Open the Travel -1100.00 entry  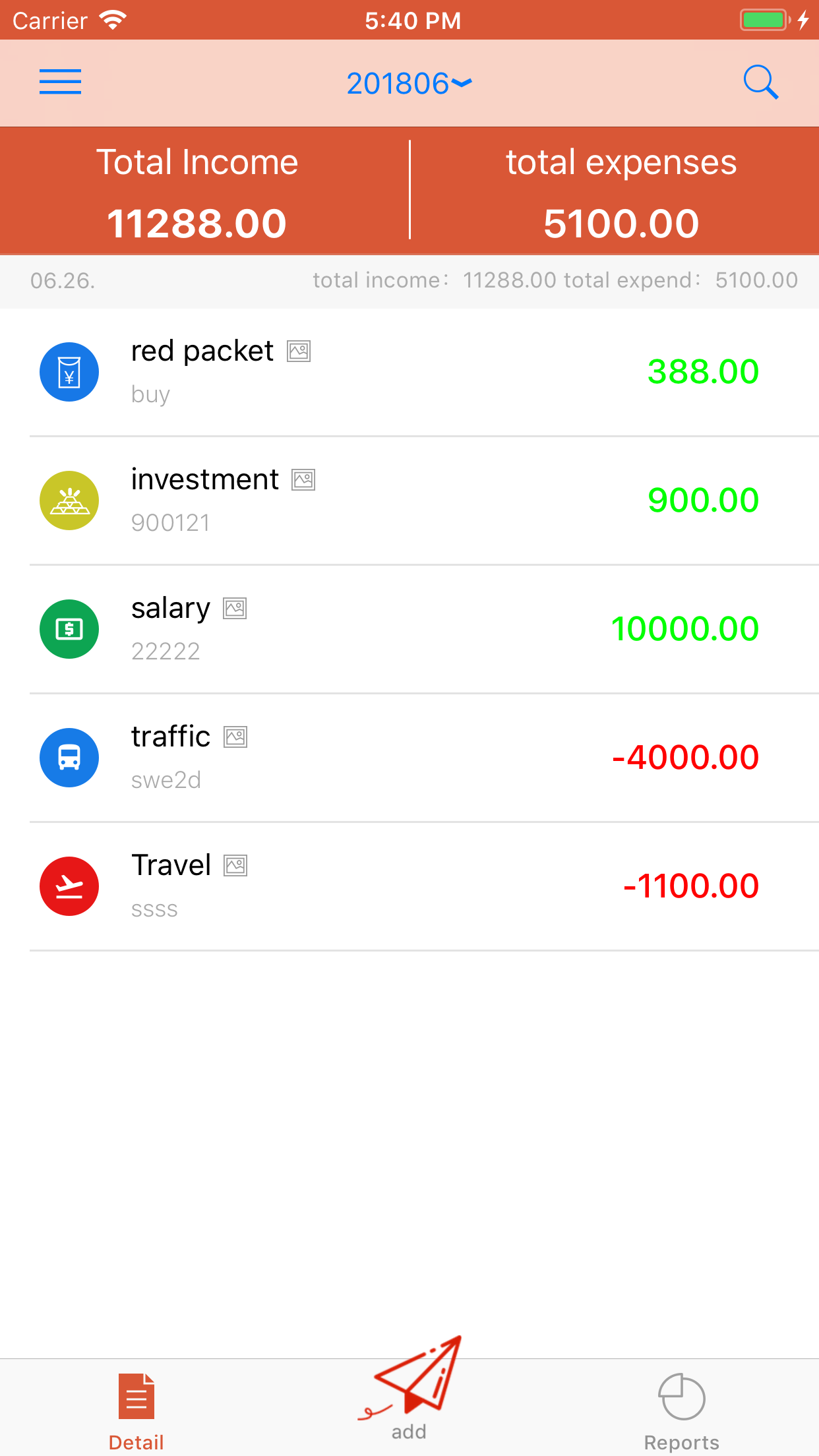(409, 886)
